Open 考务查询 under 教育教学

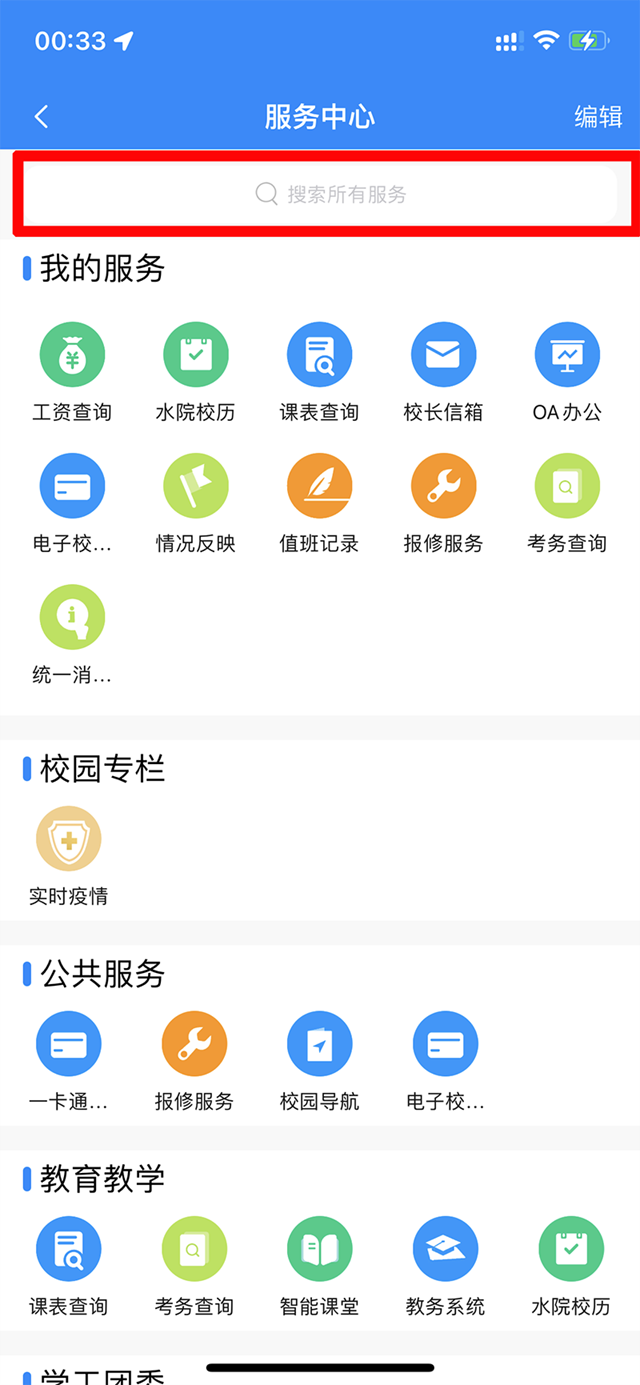point(194,1249)
